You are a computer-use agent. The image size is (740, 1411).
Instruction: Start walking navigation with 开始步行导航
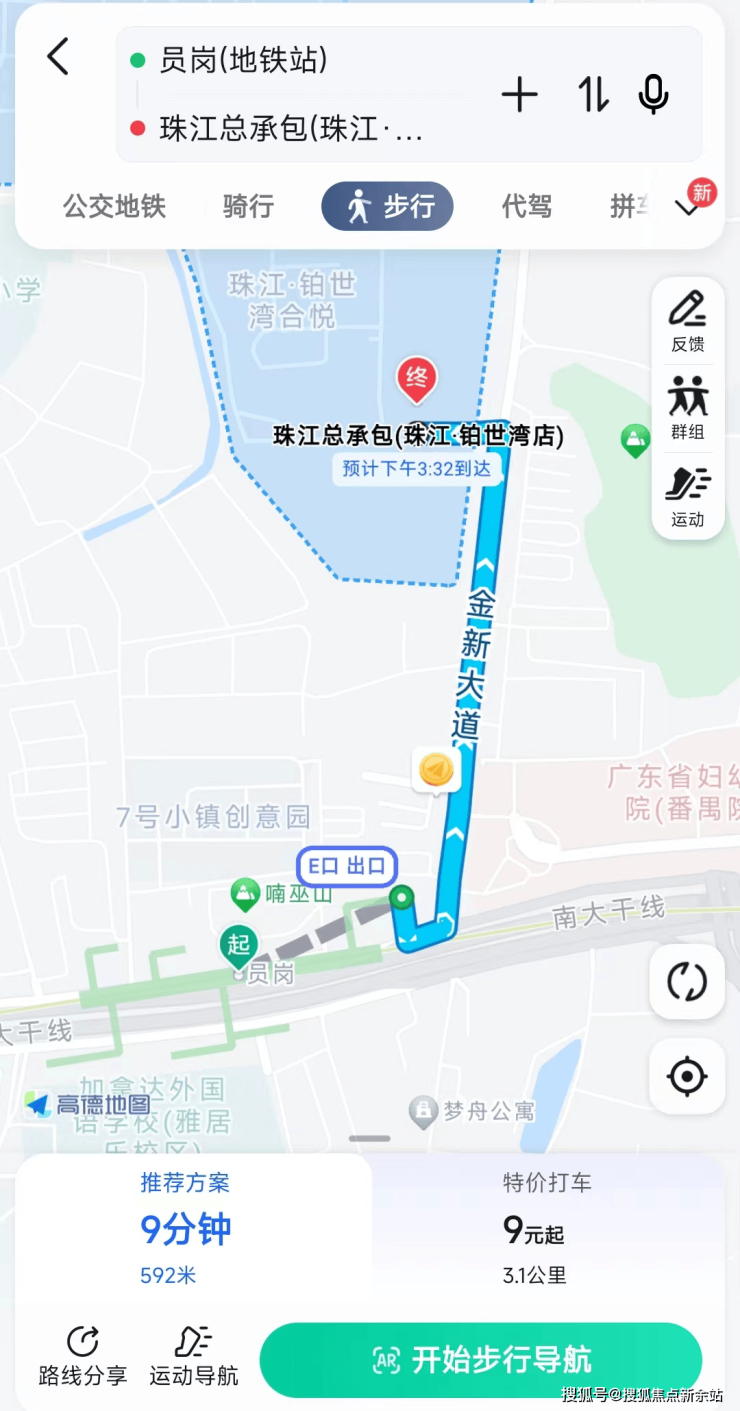pos(481,1360)
